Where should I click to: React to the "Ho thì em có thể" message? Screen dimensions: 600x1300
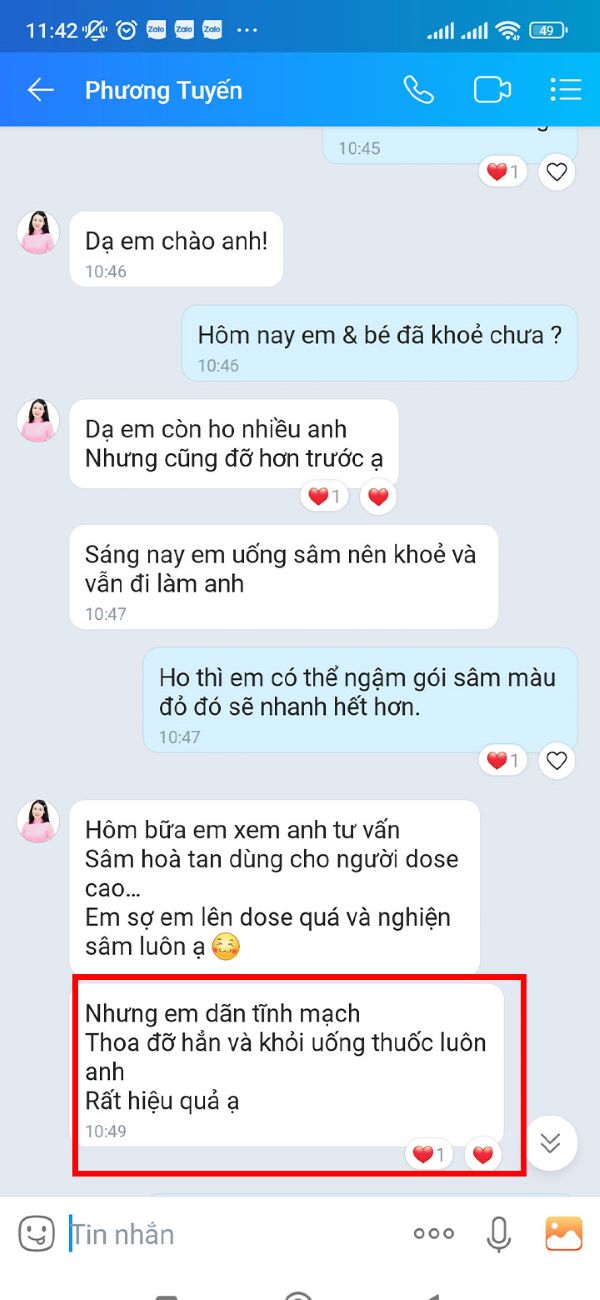pyautogui.click(x=557, y=761)
